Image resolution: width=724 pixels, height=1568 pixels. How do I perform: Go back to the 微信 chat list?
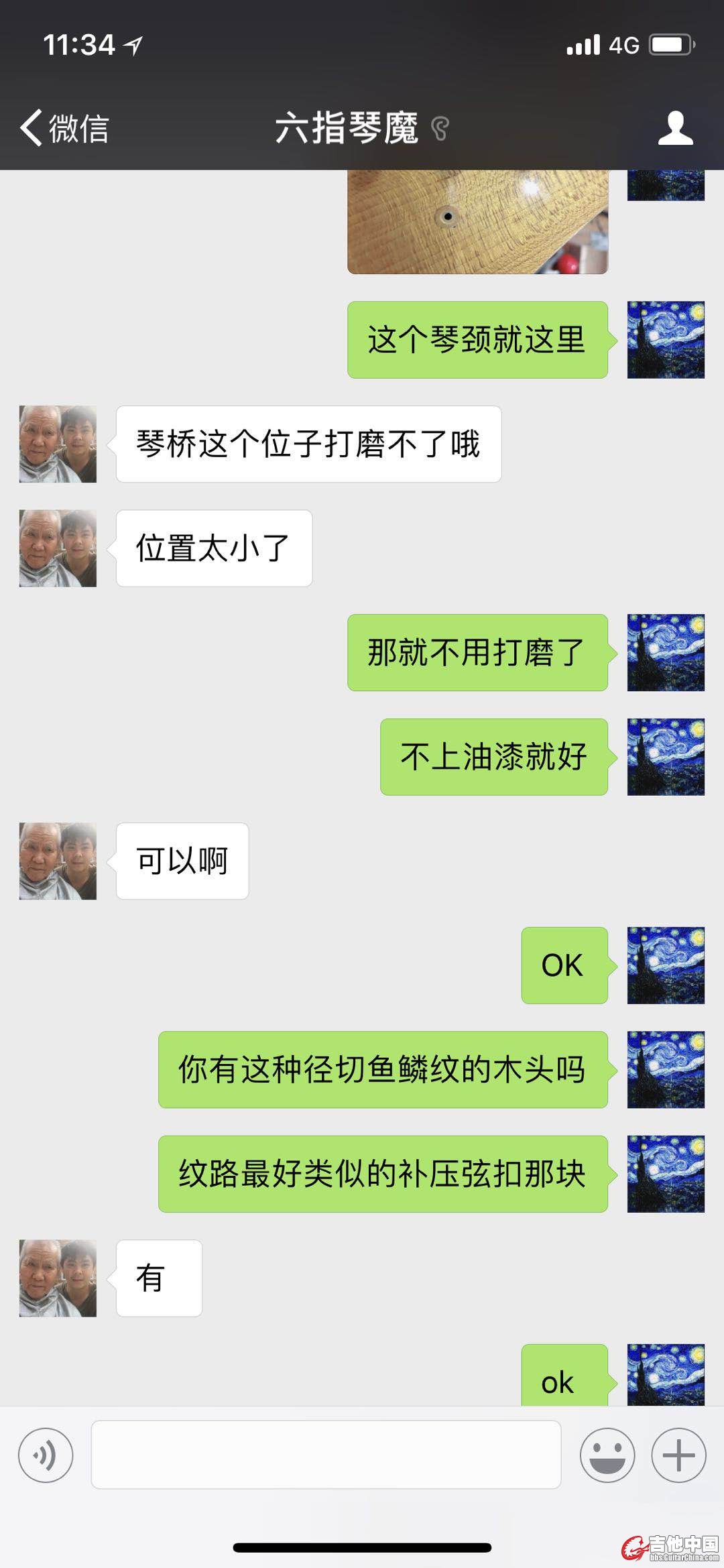point(64,128)
